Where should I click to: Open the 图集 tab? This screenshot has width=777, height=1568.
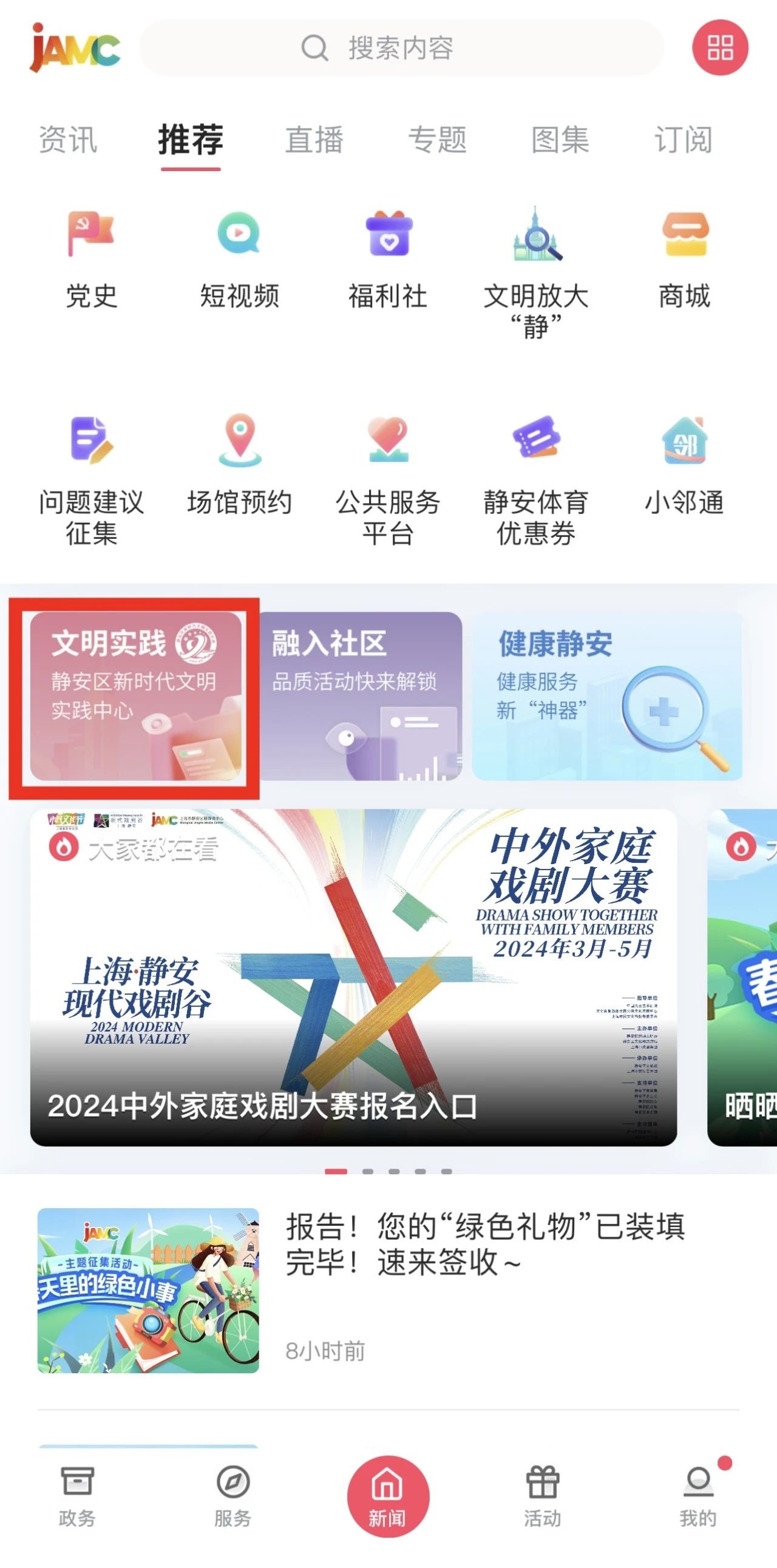560,140
